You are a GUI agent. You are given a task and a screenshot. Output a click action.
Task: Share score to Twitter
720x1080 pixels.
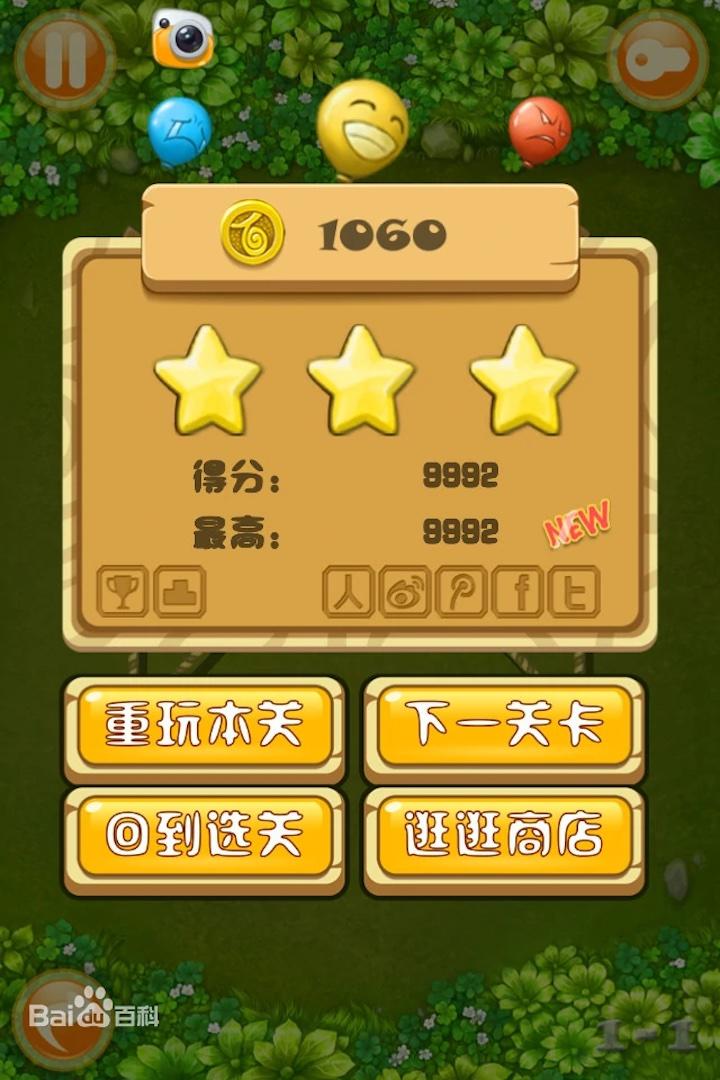point(575,592)
